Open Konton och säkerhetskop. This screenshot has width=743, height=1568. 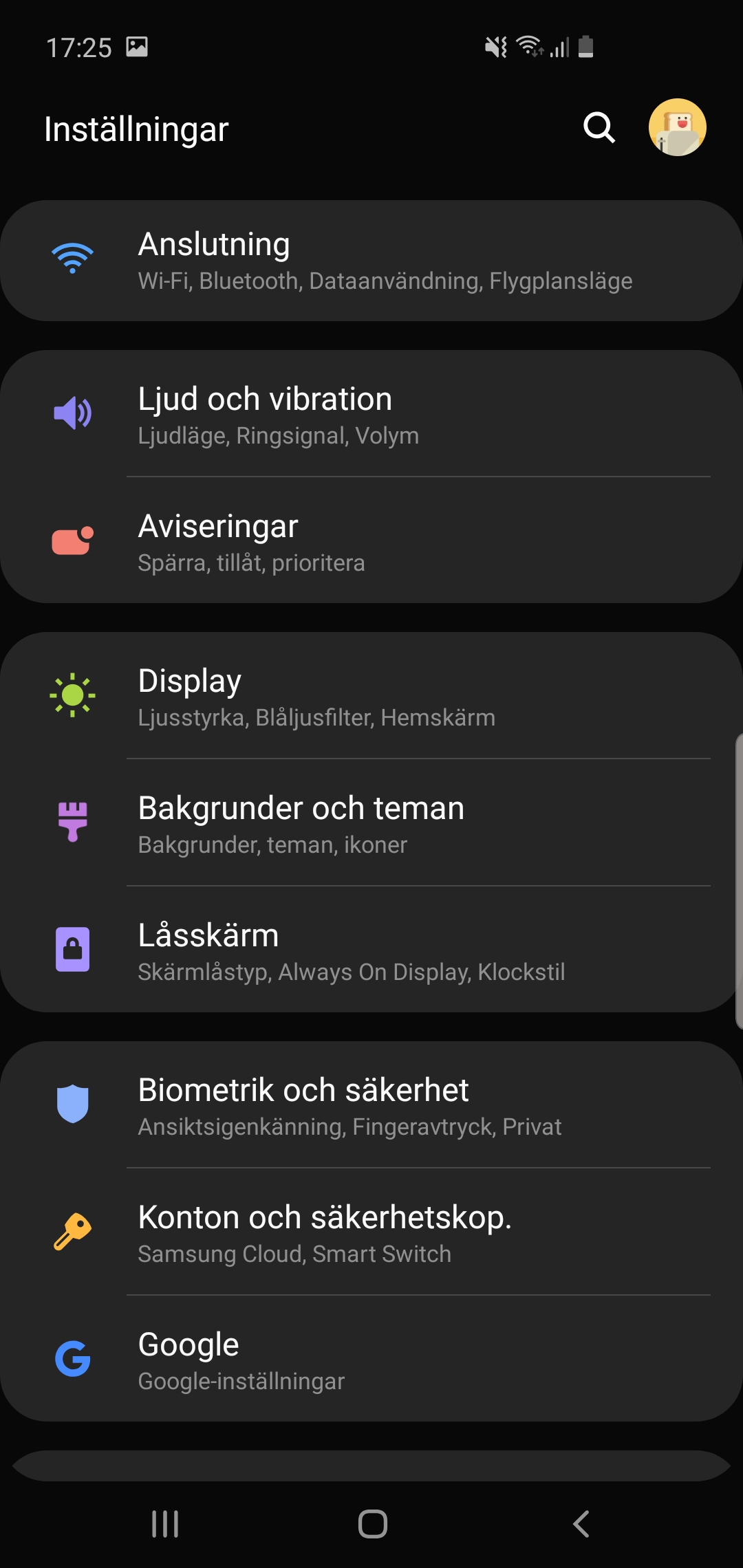[x=371, y=1232]
